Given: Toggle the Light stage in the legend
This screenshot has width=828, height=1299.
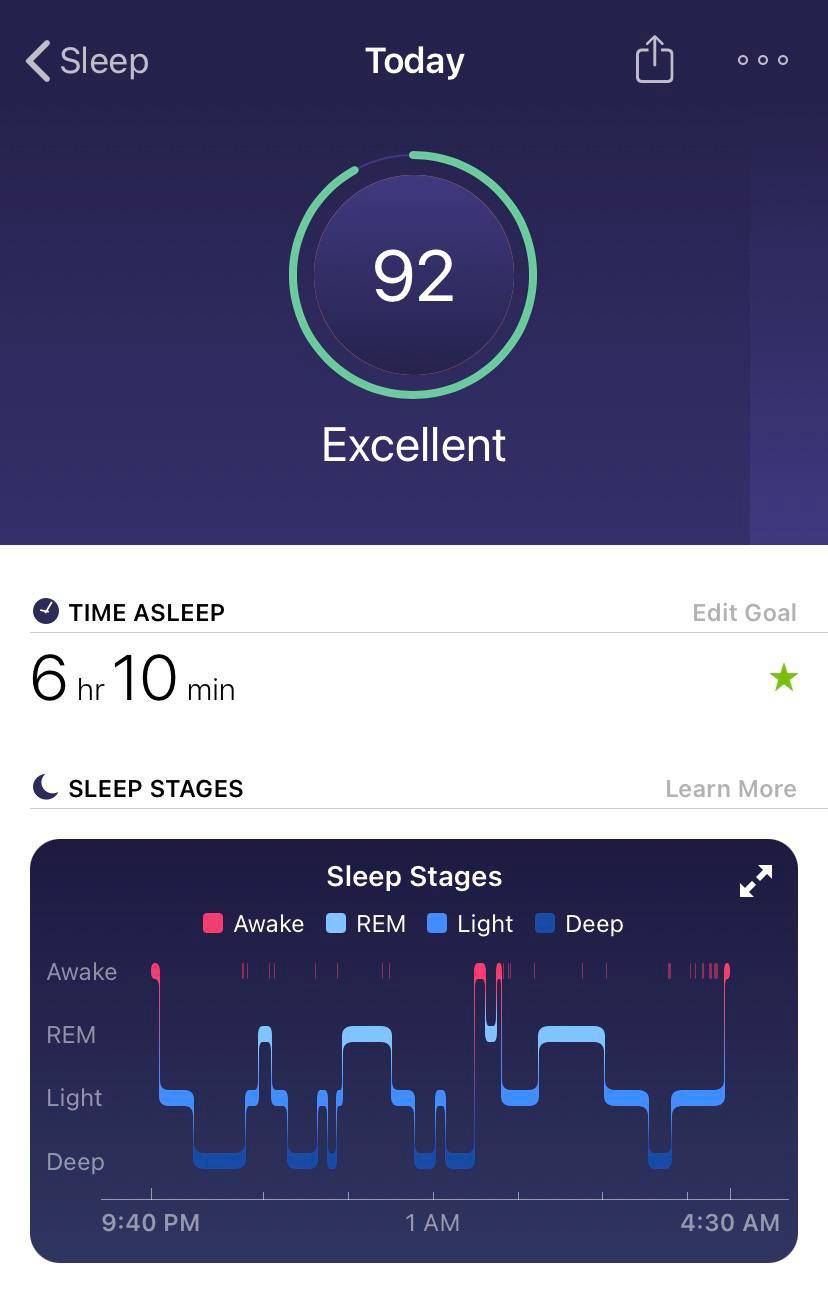Looking at the screenshot, I should coord(436,924).
